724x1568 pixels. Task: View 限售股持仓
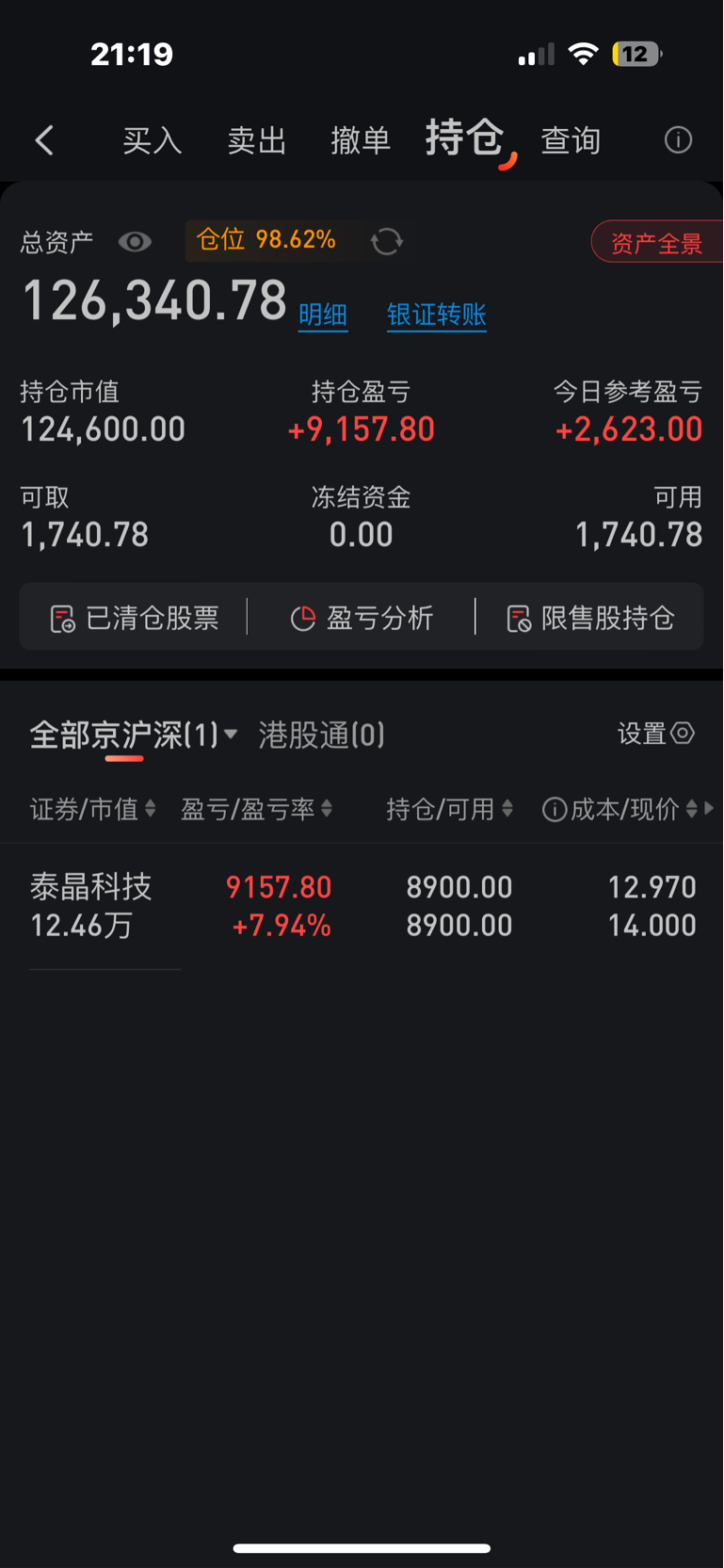[x=590, y=618]
